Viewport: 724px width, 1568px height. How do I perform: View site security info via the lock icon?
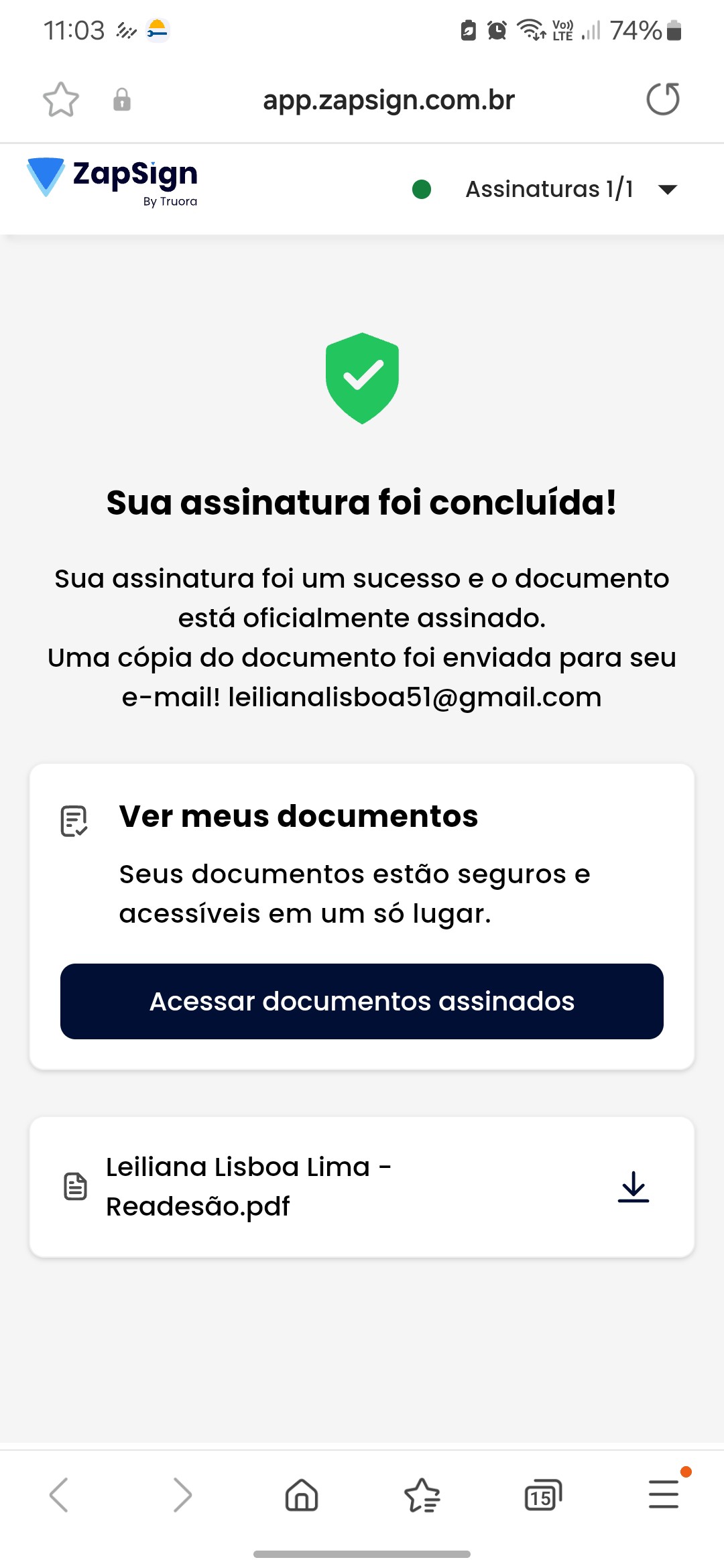coord(122,100)
